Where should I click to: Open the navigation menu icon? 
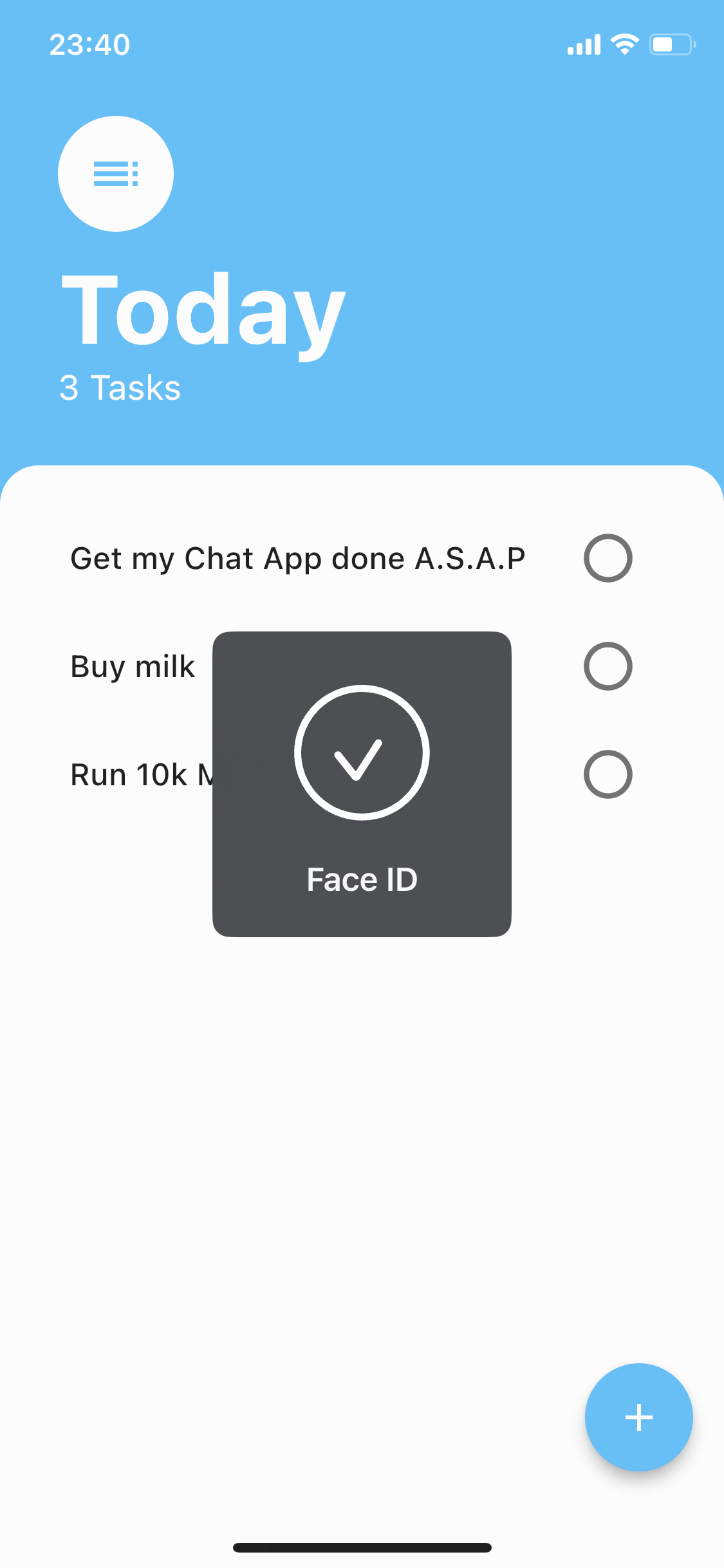point(115,174)
